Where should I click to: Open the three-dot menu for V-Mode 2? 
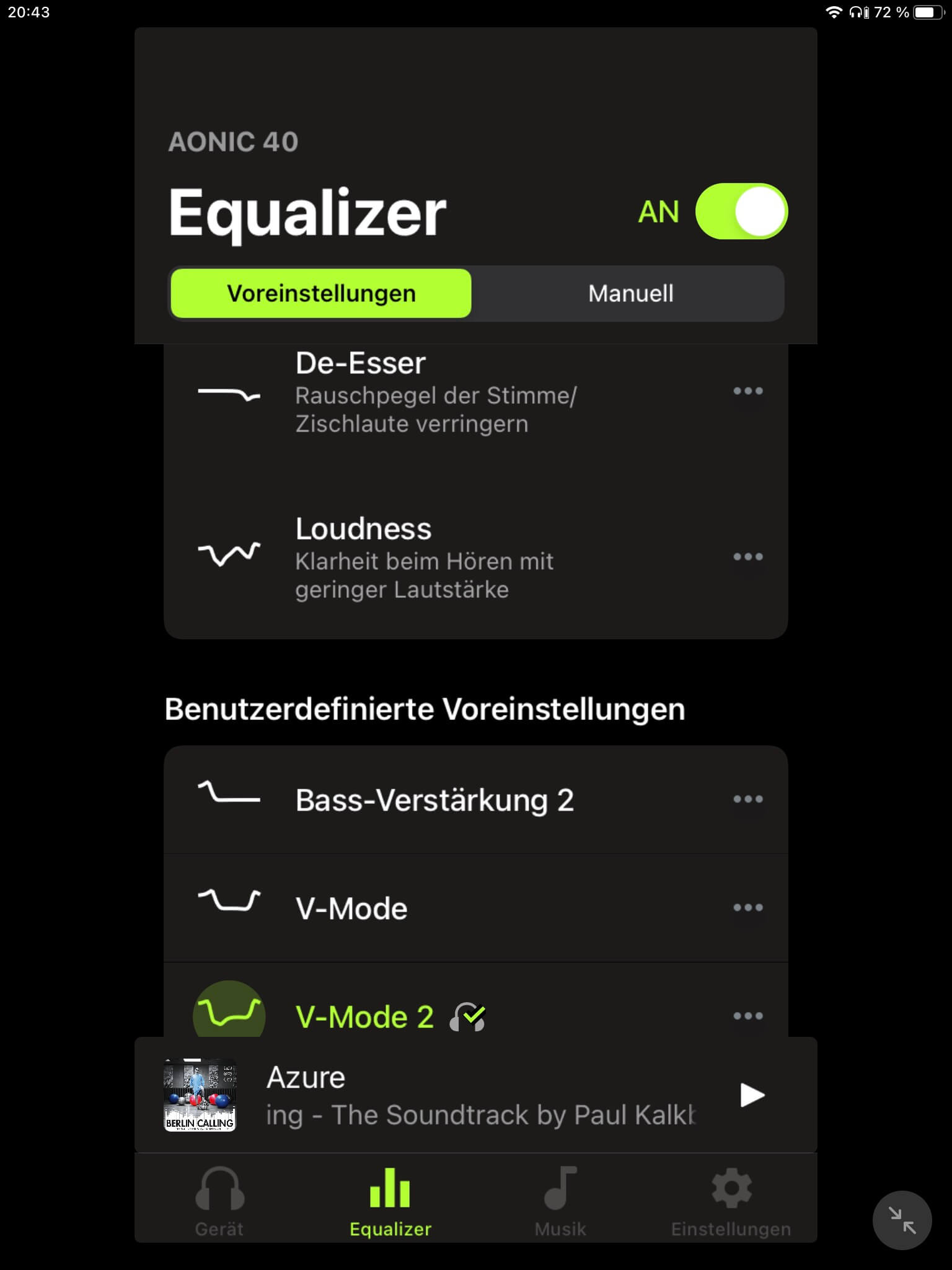(x=747, y=1016)
